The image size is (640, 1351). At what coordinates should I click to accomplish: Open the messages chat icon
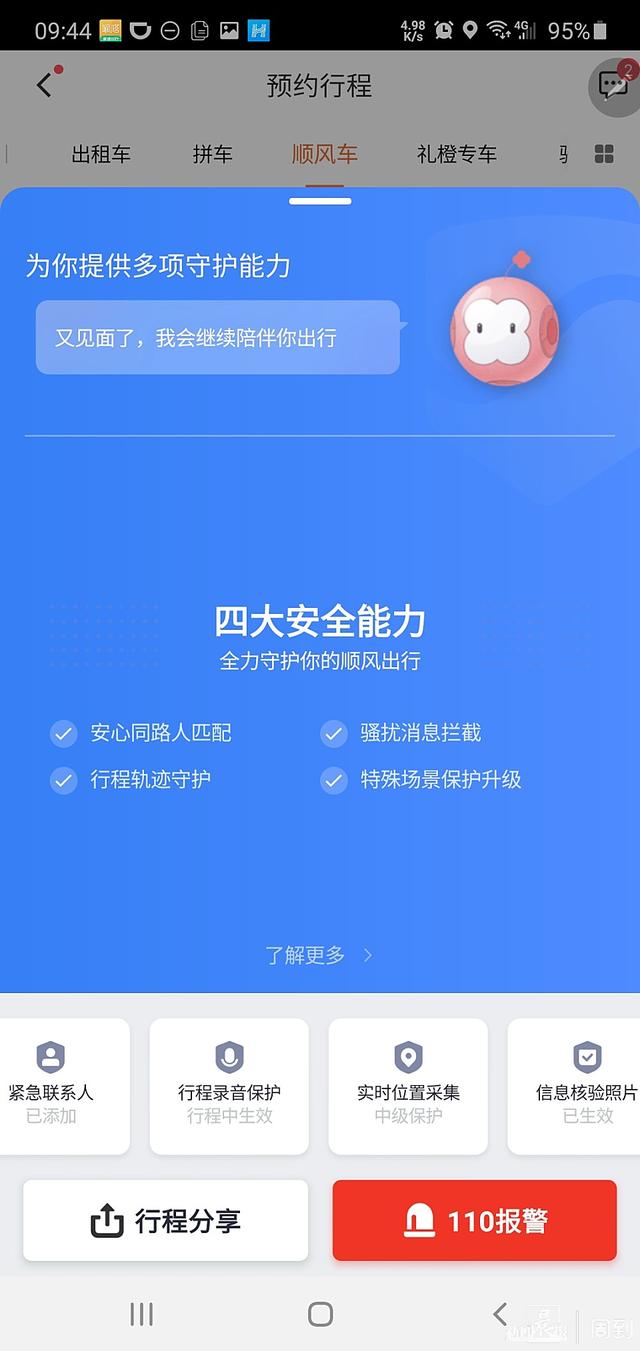612,86
